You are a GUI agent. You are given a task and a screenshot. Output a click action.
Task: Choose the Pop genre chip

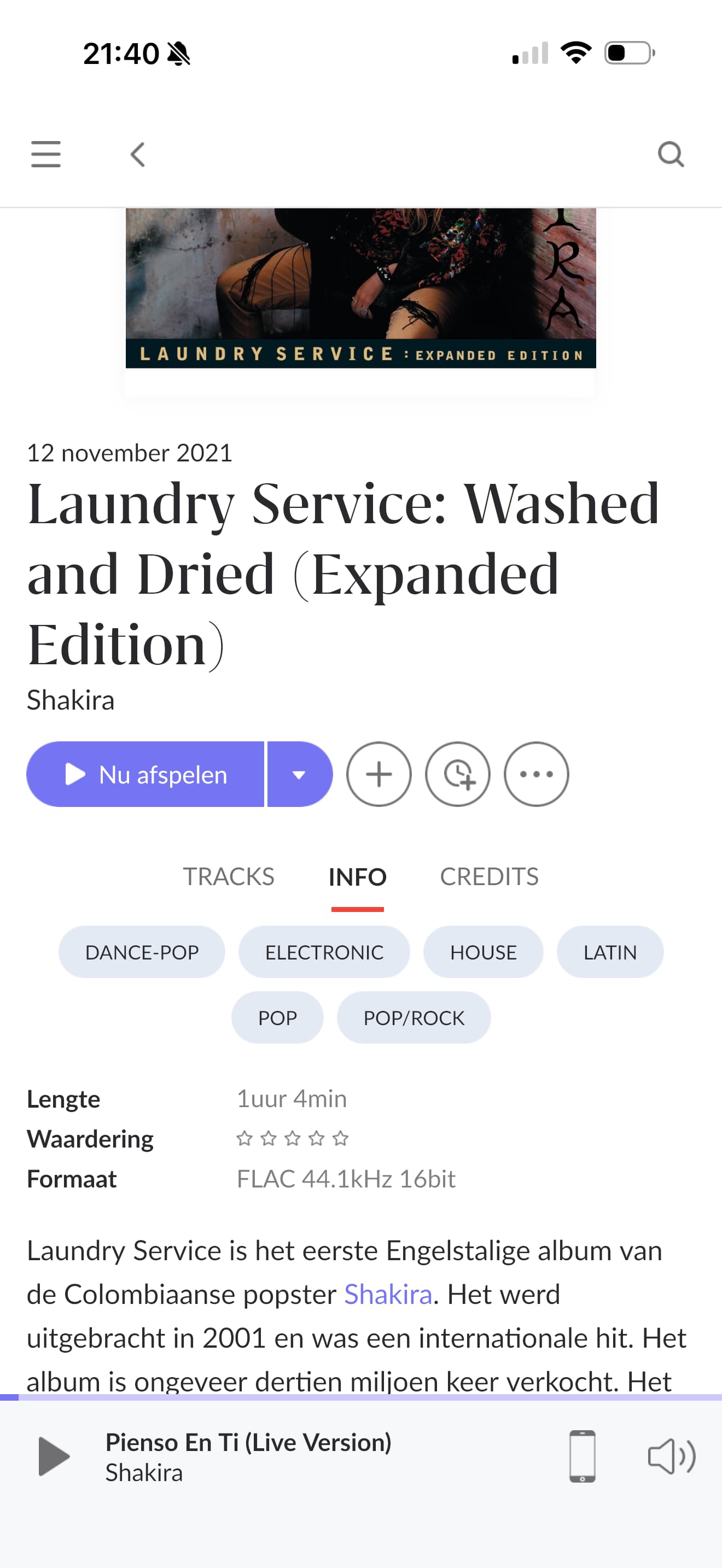pos(278,1018)
